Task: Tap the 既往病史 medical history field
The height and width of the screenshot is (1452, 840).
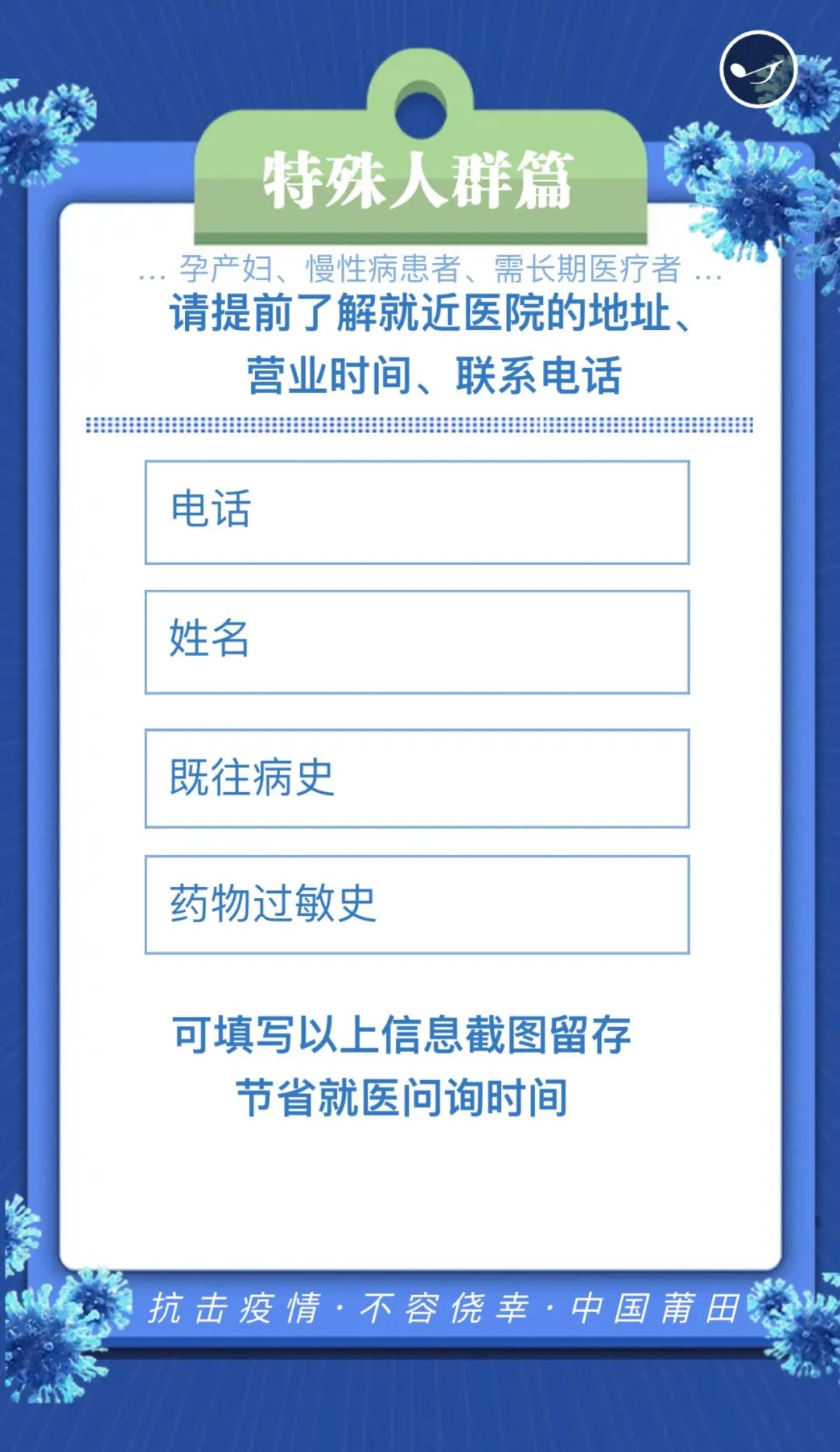Action: pyautogui.click(x=417, y=778)
